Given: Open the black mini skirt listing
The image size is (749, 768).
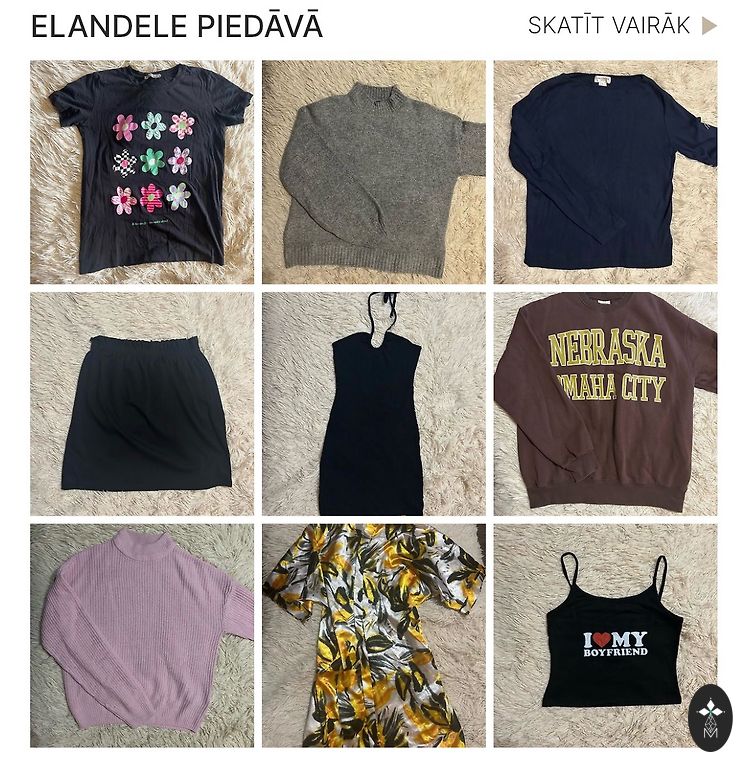Looking at the screenshot, I should tap(142, 404).
